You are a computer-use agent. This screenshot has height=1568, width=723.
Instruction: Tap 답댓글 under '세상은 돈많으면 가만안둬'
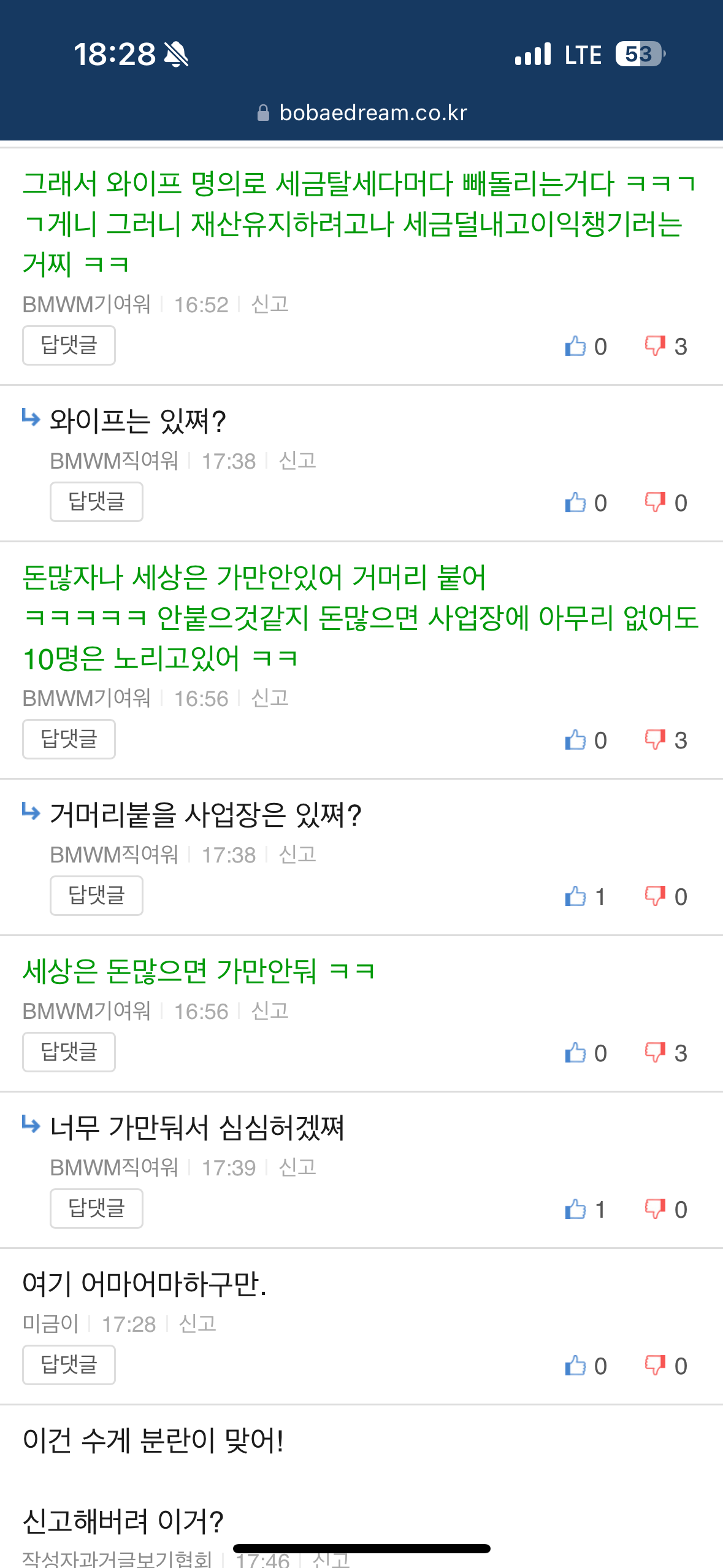(x=69, y=1051)
